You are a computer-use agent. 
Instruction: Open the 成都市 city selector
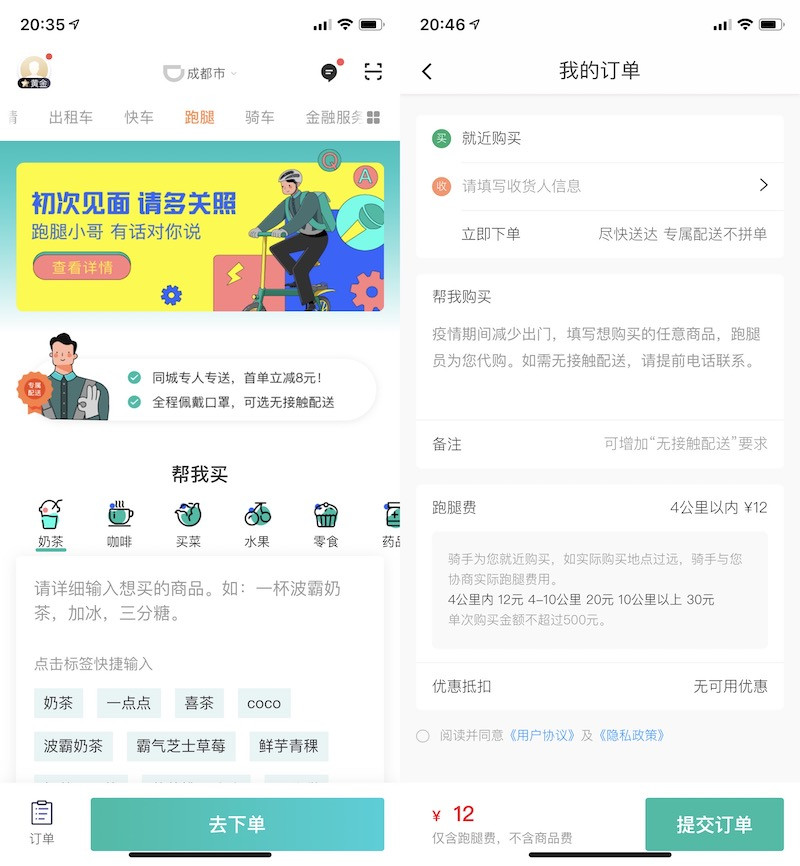(x=200, y=73)
